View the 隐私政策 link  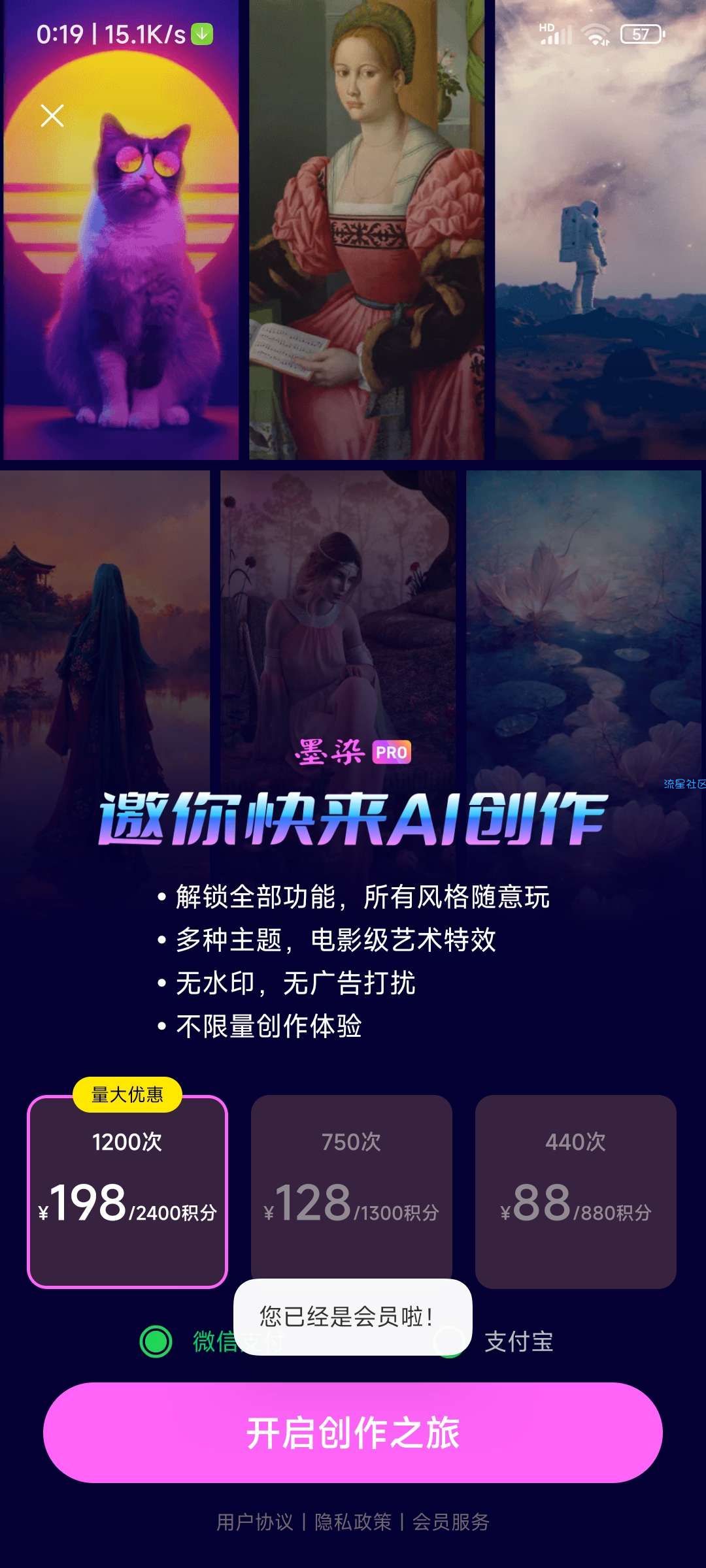point(353,1522)
